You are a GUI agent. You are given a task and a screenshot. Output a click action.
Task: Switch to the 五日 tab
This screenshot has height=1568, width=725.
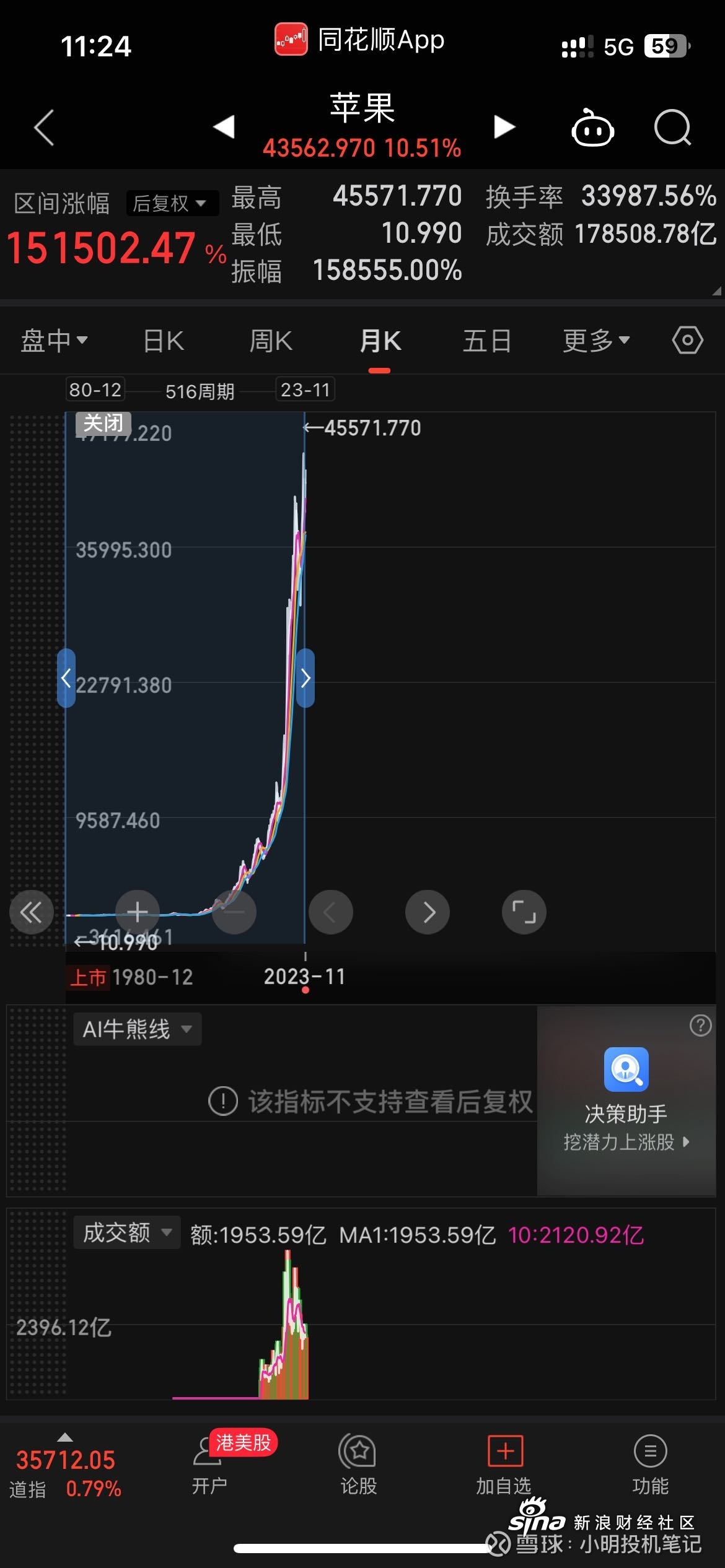click(x=487, y=341)
